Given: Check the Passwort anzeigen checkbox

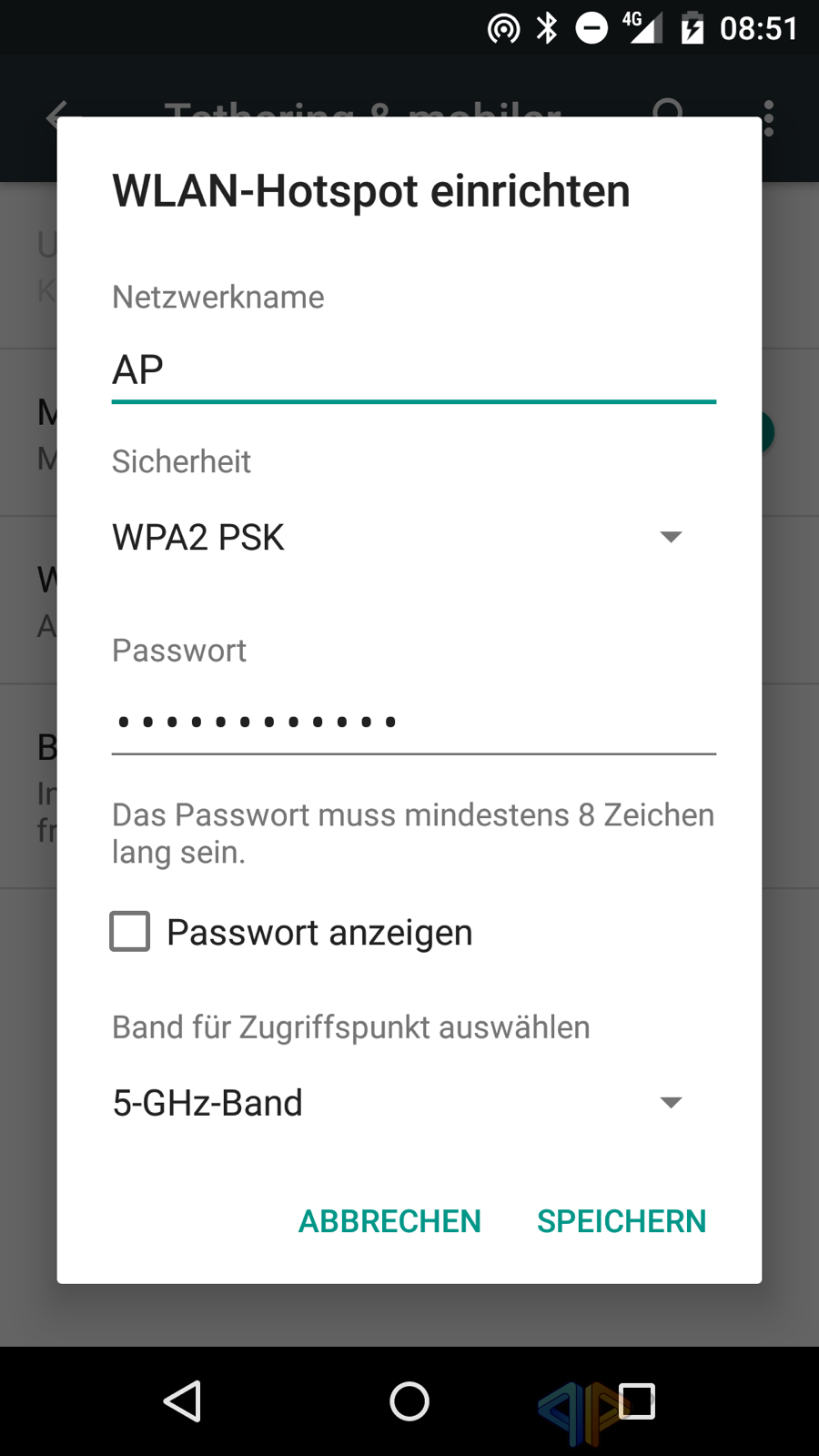Looking at the screenshot, I should pyautogui.click(x=130, y=932).
